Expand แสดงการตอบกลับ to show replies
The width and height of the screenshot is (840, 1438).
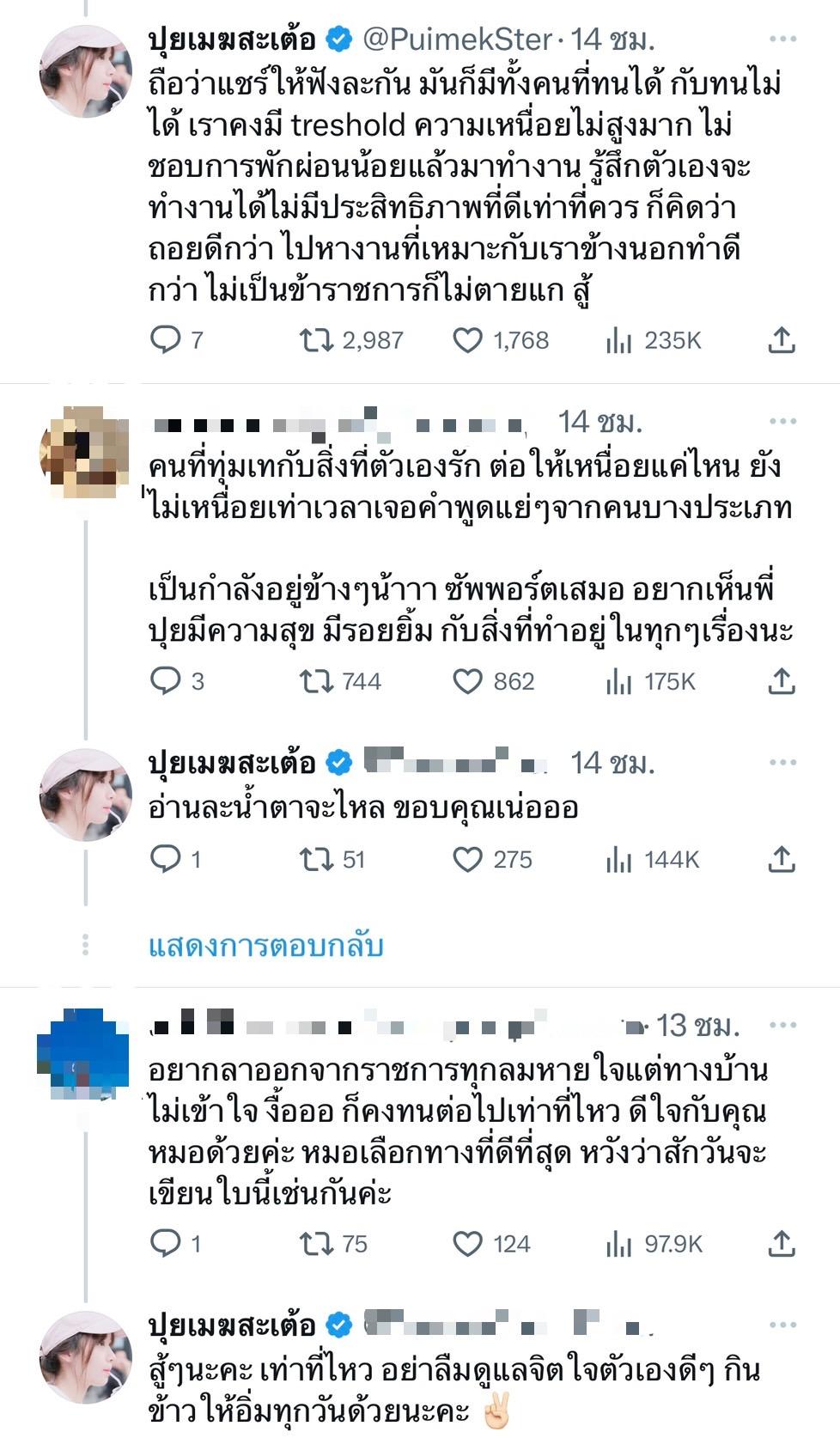(265, 946)
